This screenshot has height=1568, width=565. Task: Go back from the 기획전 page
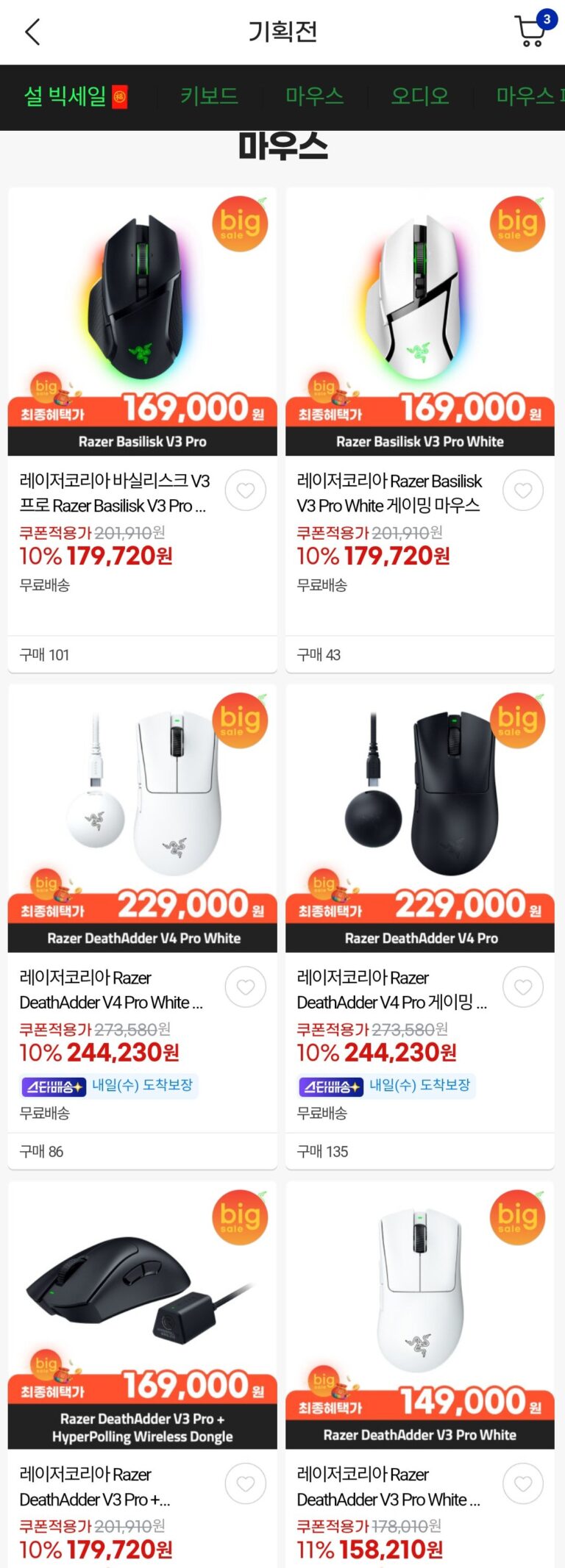tap(32, 32)
